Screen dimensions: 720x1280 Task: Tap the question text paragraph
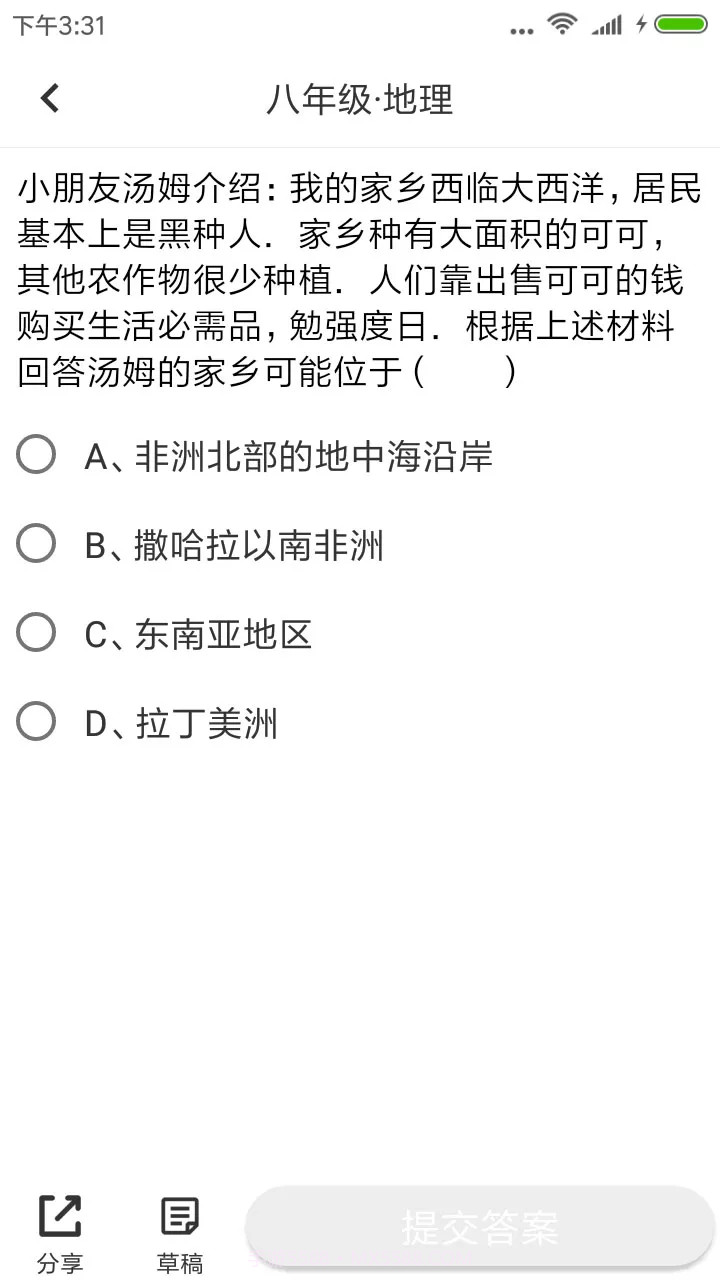point(355,280)
